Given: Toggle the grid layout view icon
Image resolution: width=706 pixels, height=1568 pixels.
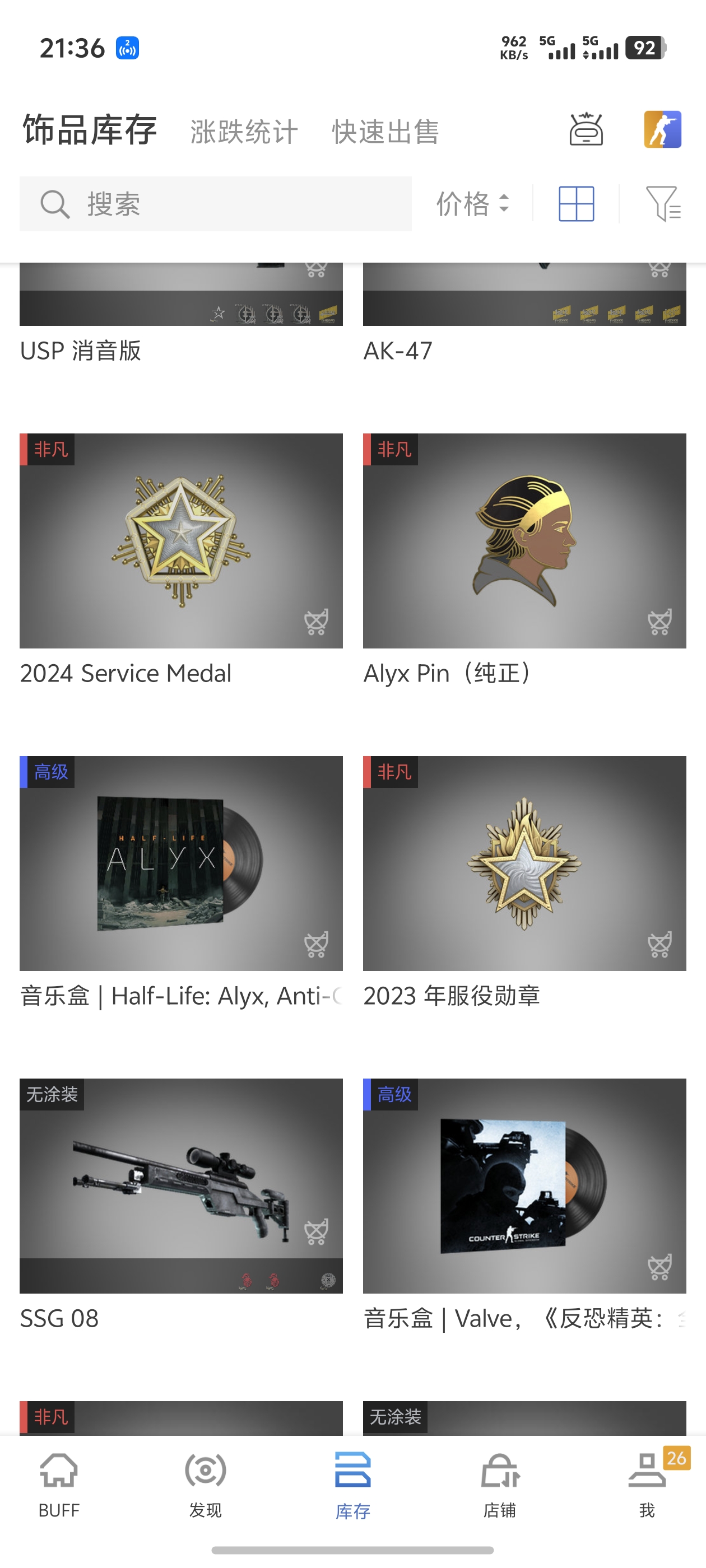Looking at the screenshot, I should 576,204.
